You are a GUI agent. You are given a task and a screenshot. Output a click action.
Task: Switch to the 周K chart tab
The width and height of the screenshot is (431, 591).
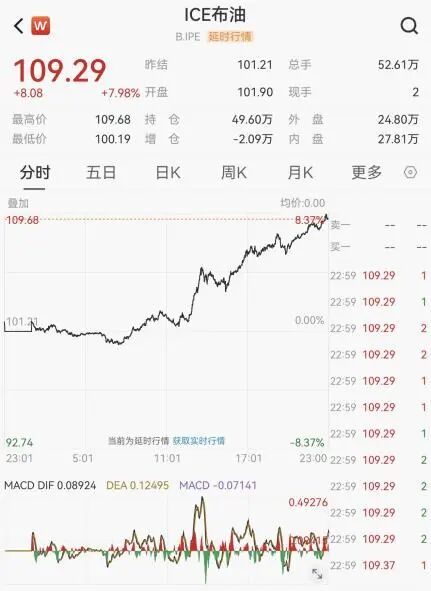click(234, 173)
